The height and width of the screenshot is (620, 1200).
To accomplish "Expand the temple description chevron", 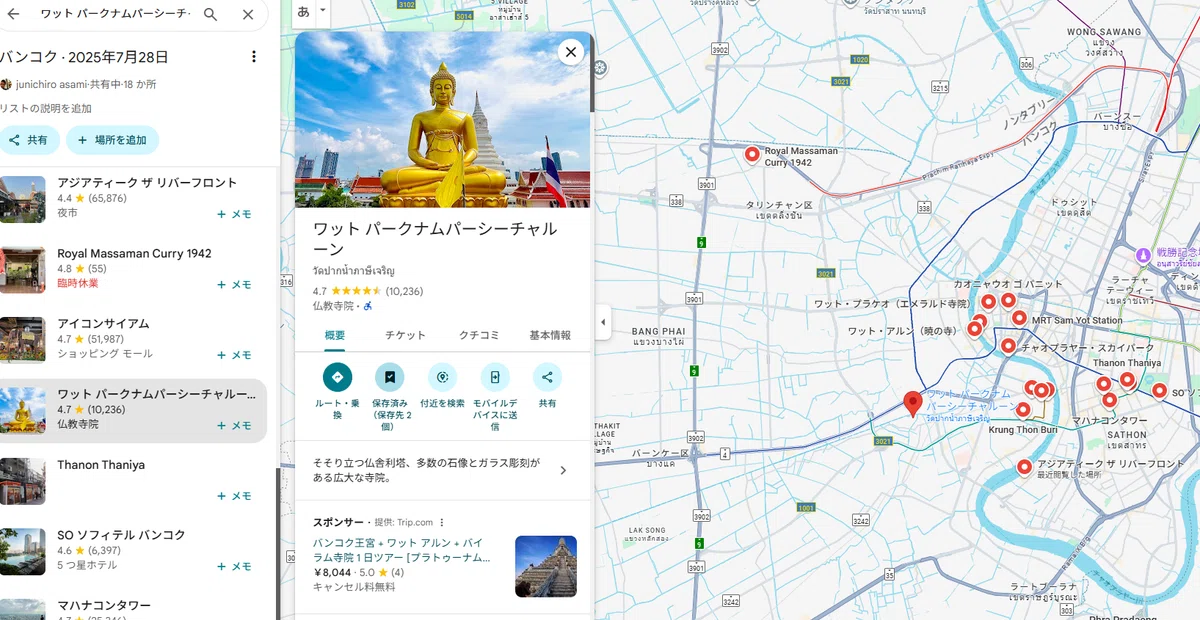I will [563, 470].
